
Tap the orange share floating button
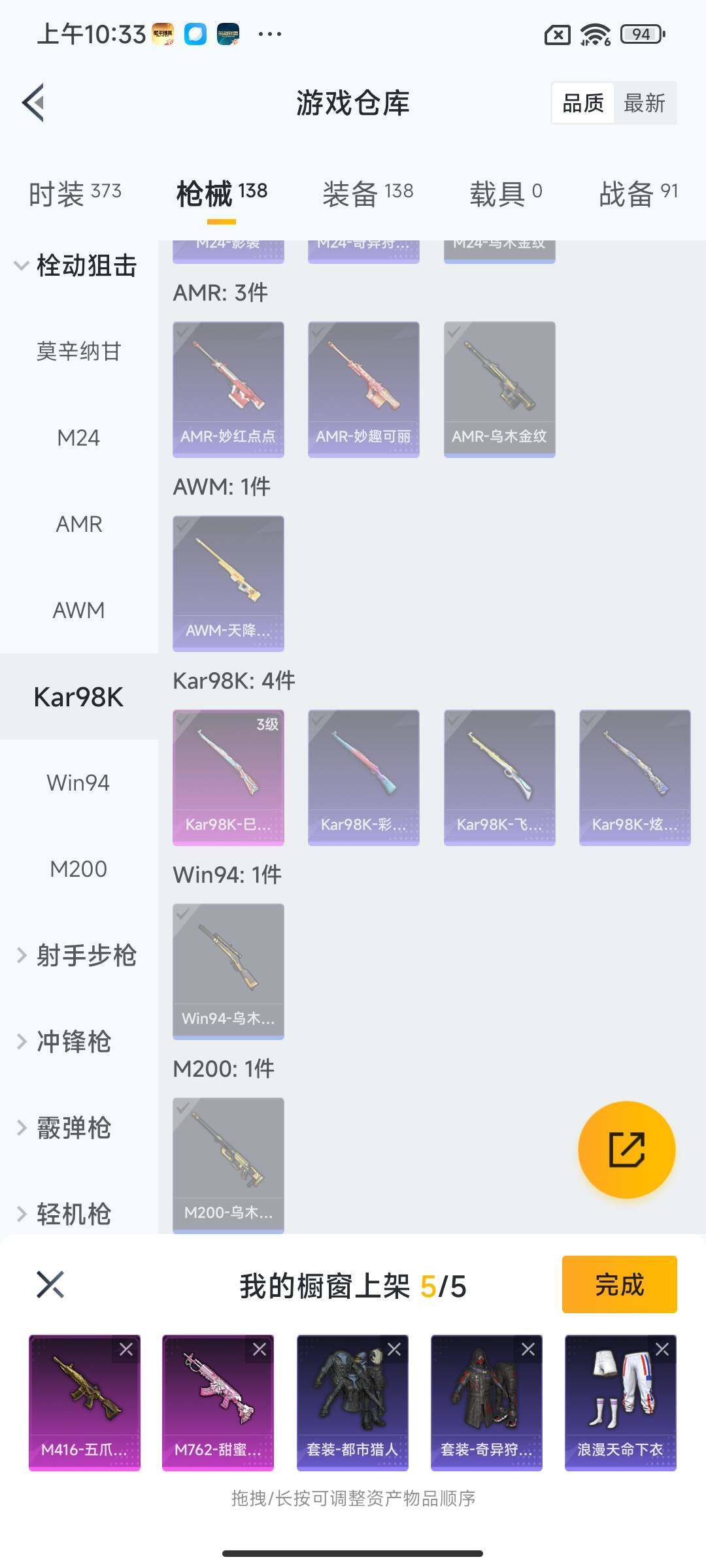tap(626, 1150)
